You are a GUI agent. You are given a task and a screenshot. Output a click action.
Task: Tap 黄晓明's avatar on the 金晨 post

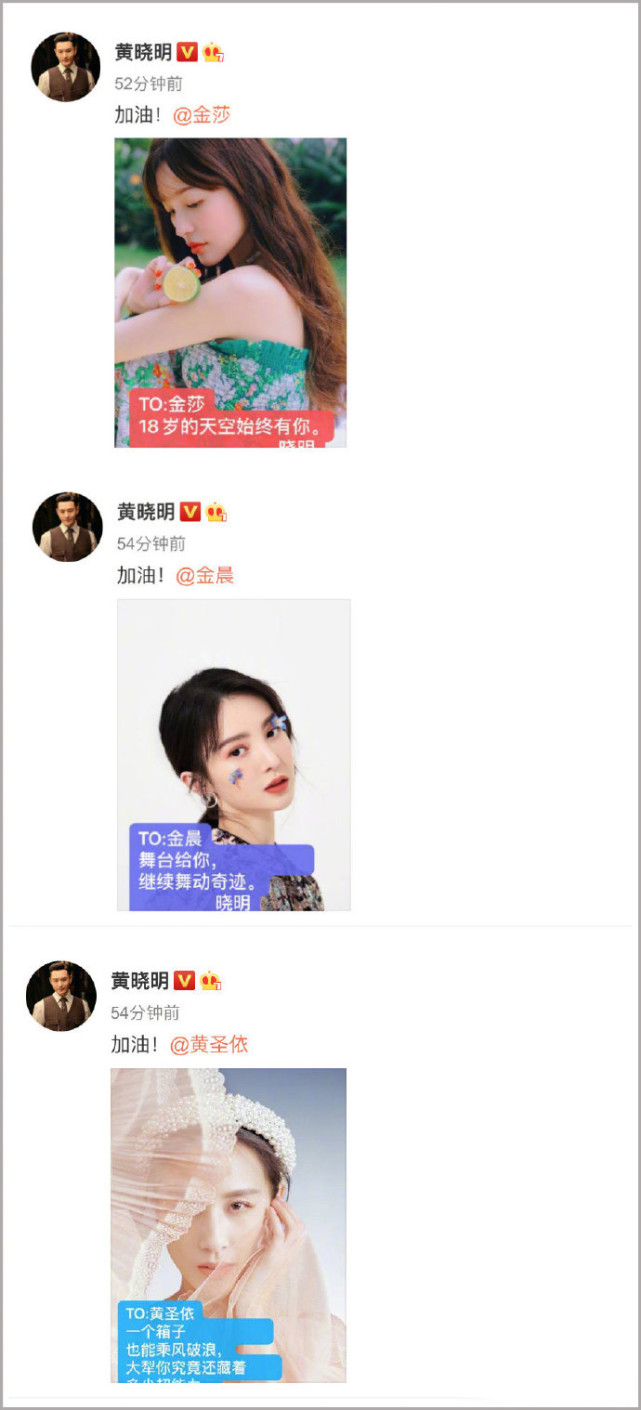click(68, 527)
